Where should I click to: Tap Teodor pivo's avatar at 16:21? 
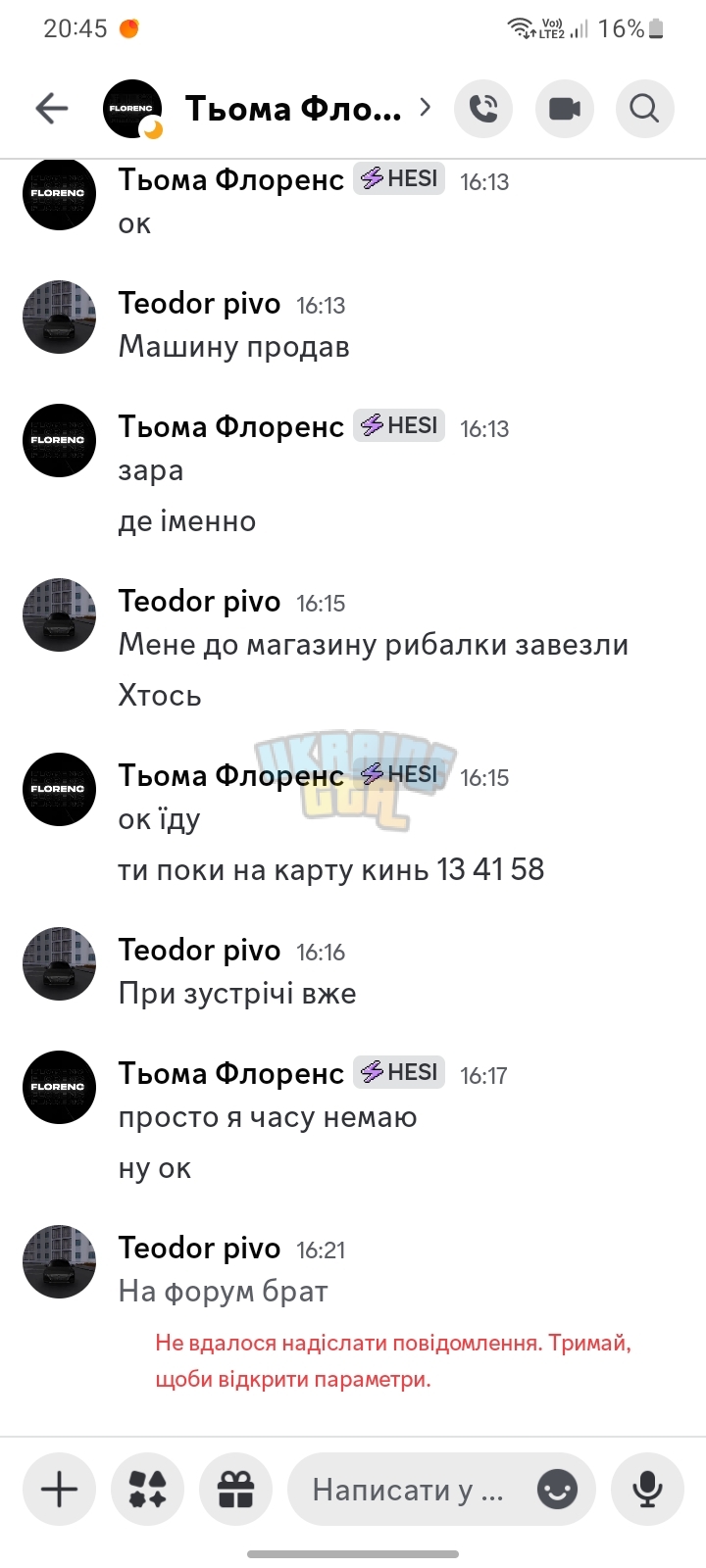point(59,1261)
